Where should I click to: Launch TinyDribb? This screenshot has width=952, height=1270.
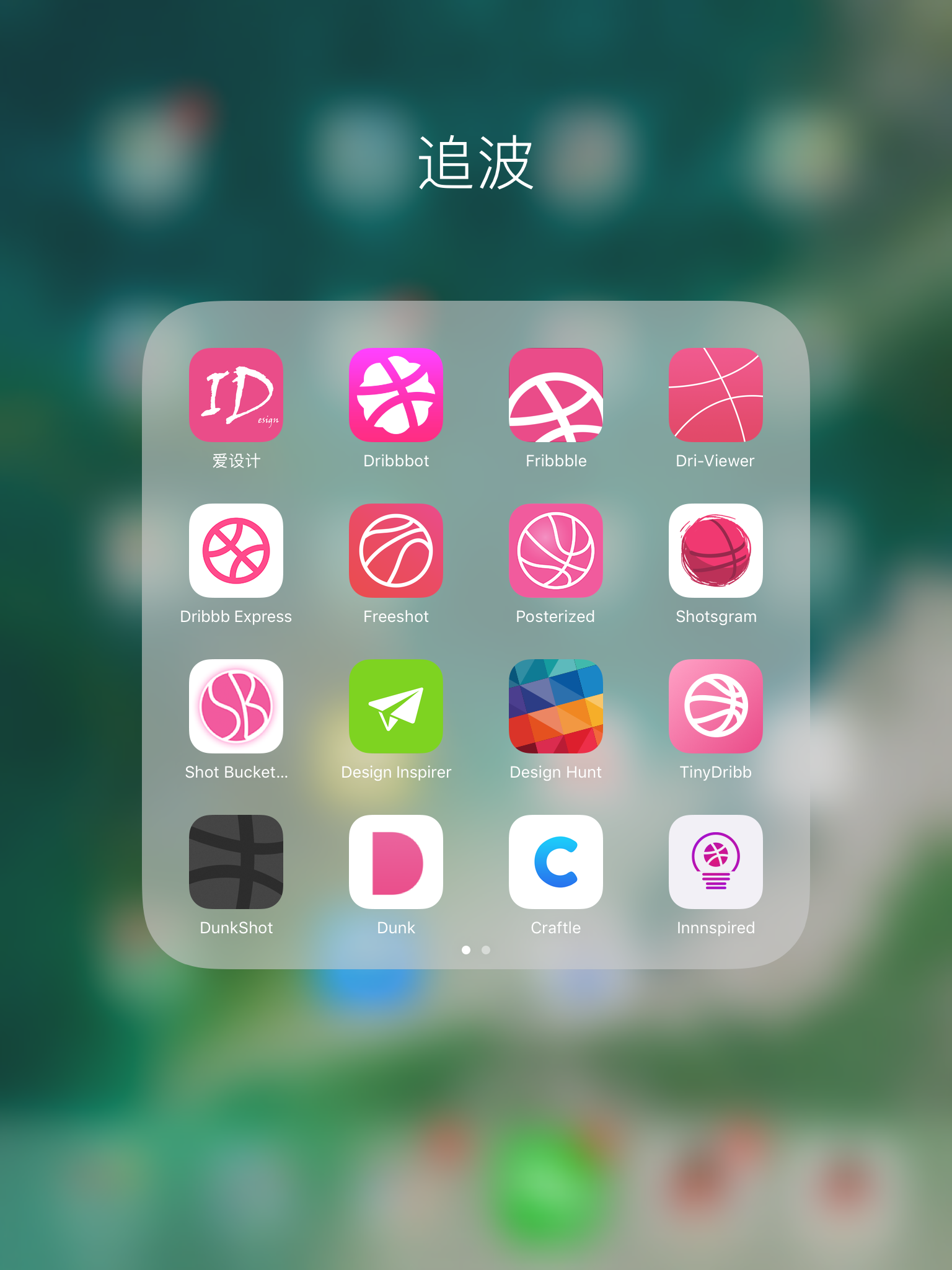[716, 706]
